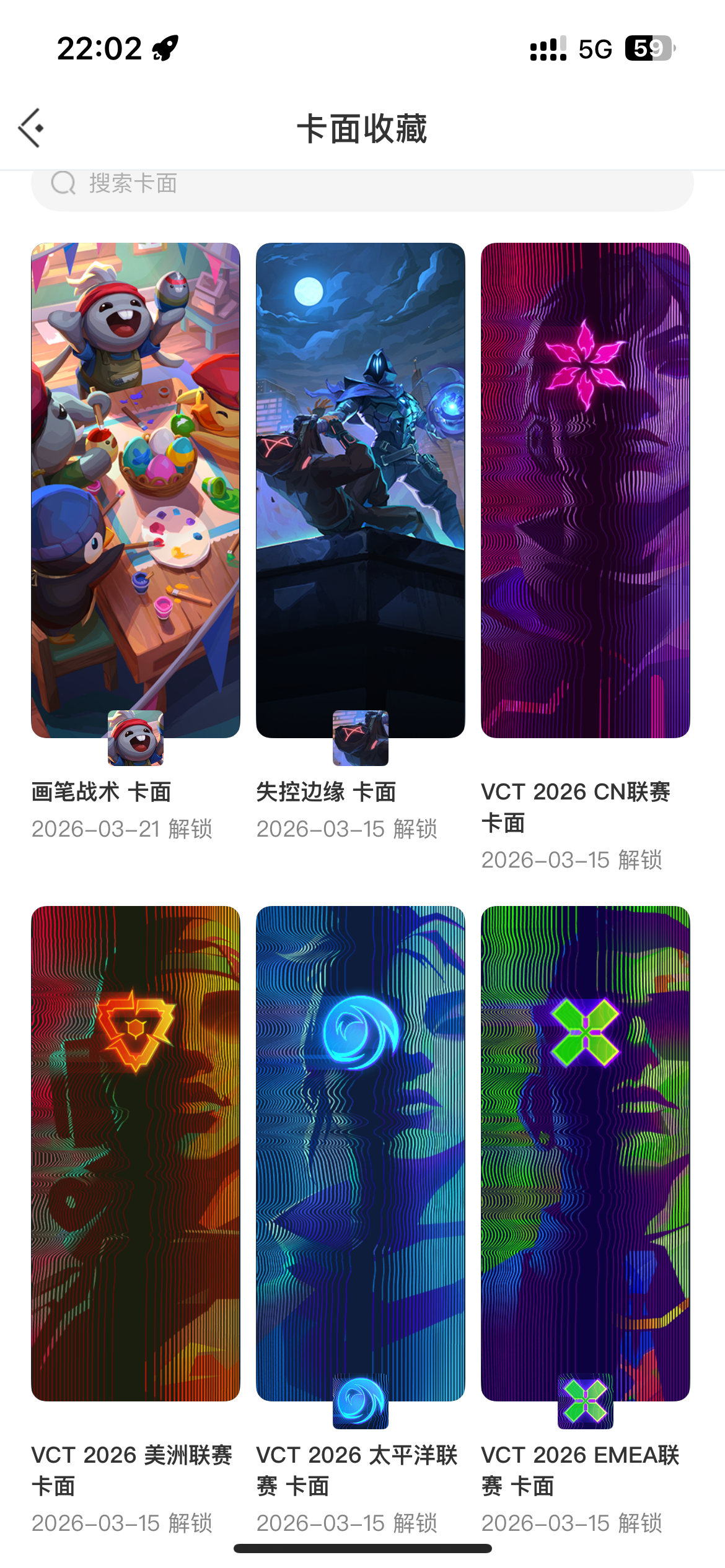The image size is (725, 1568).
Task: Open the 失控边缘 卡面 card
Action: pos(361,490)
